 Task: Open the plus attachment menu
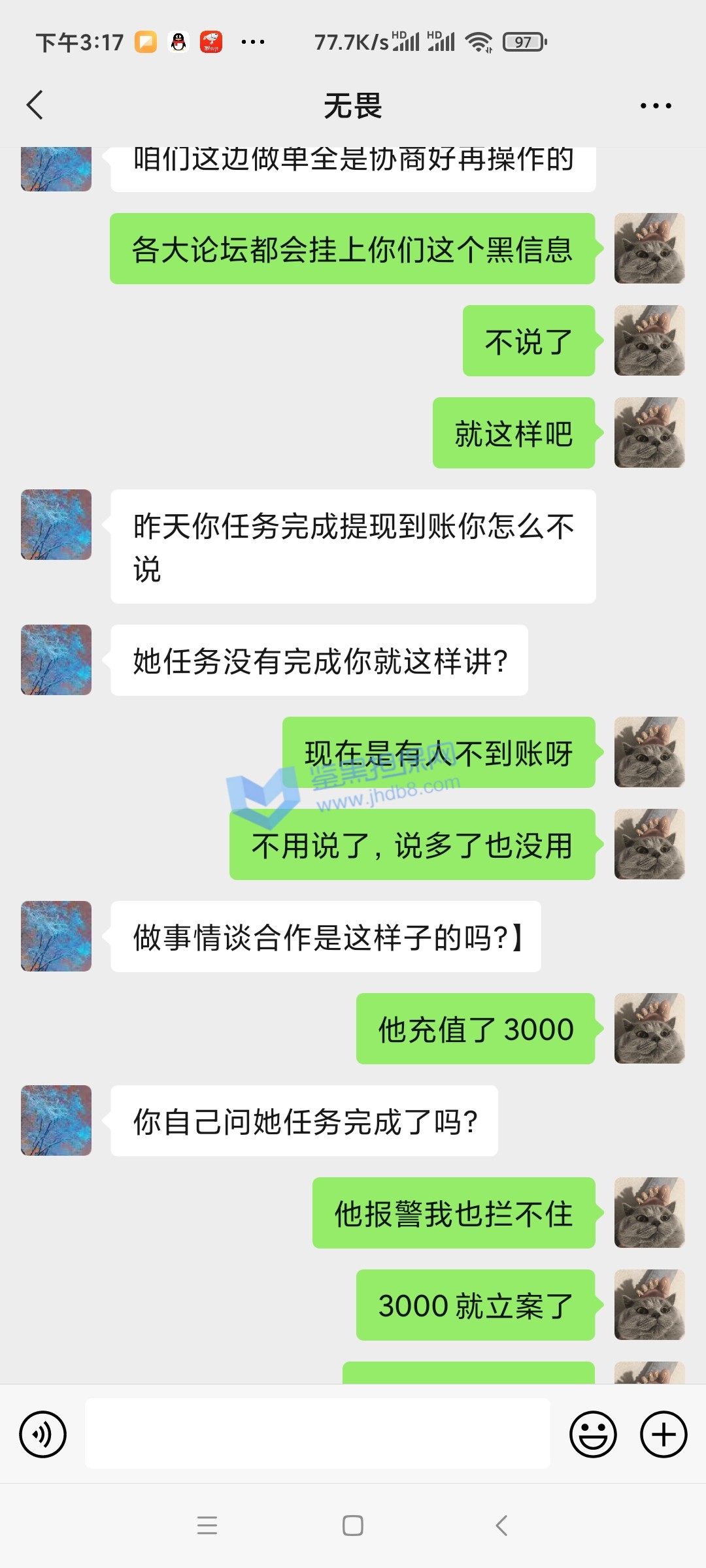pos(663,1434)
